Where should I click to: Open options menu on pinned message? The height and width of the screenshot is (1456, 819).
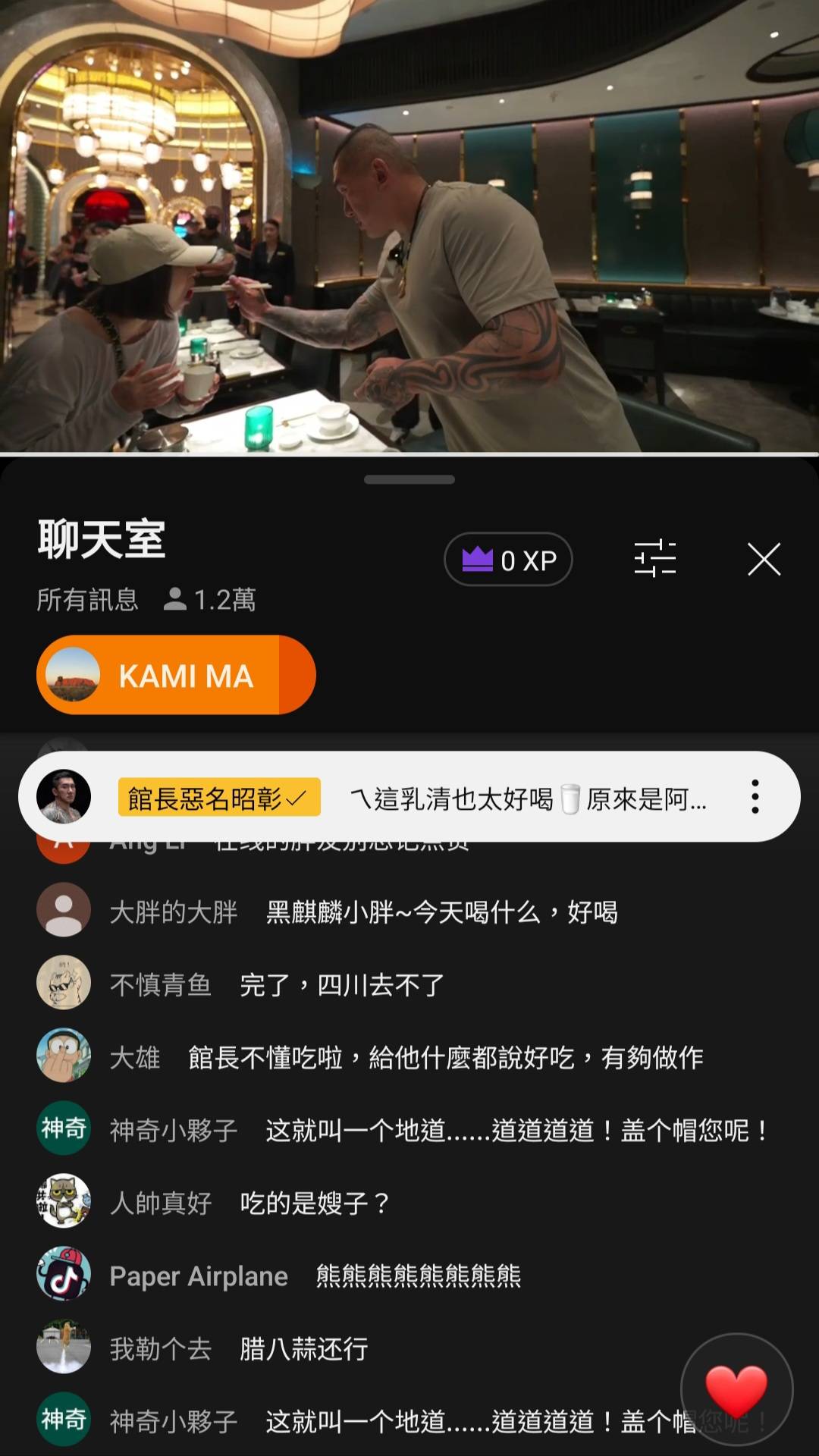pyautogui.click(x=755, y=796)
